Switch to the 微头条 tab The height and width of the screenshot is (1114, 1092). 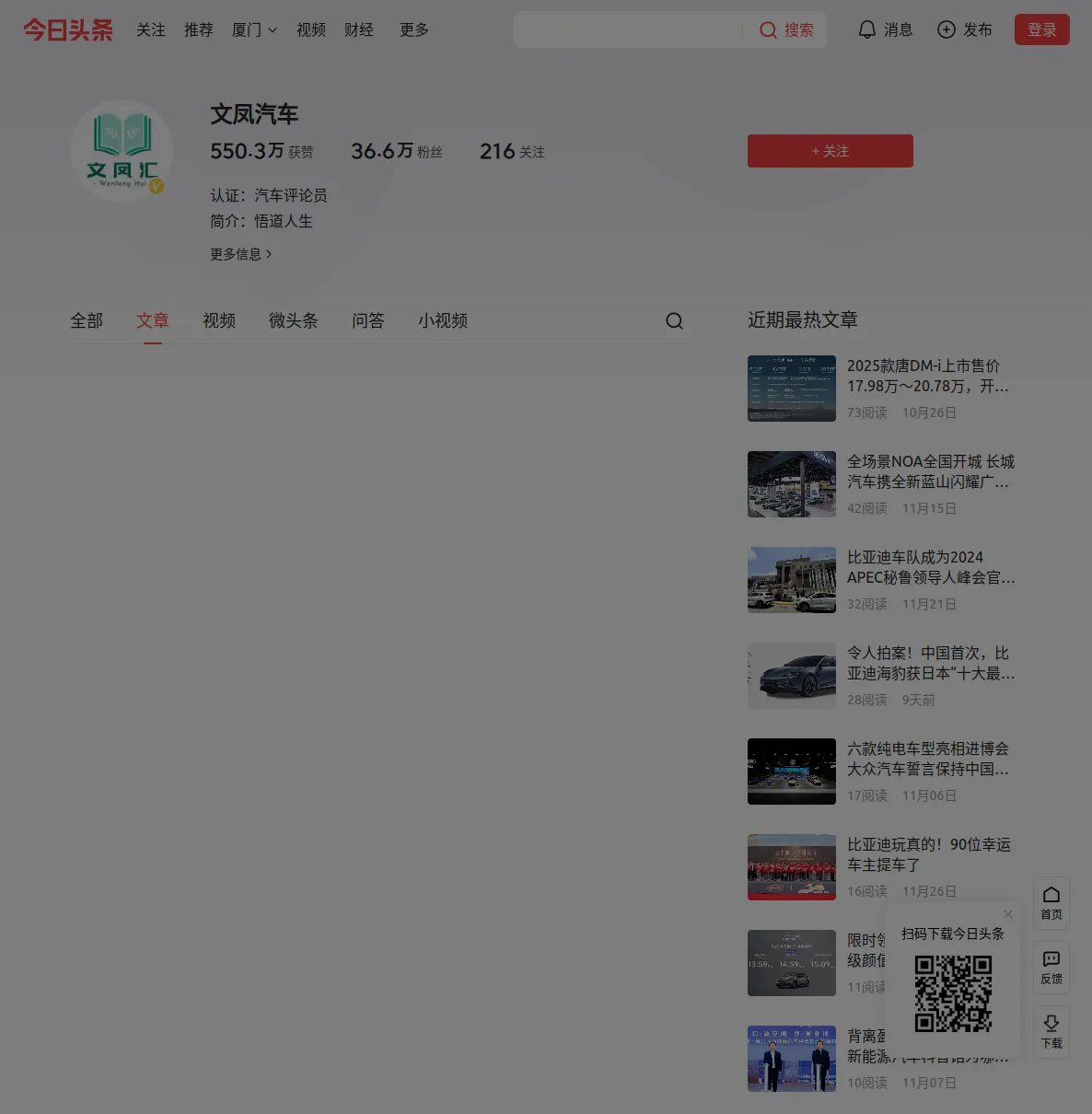click(293, 320)
